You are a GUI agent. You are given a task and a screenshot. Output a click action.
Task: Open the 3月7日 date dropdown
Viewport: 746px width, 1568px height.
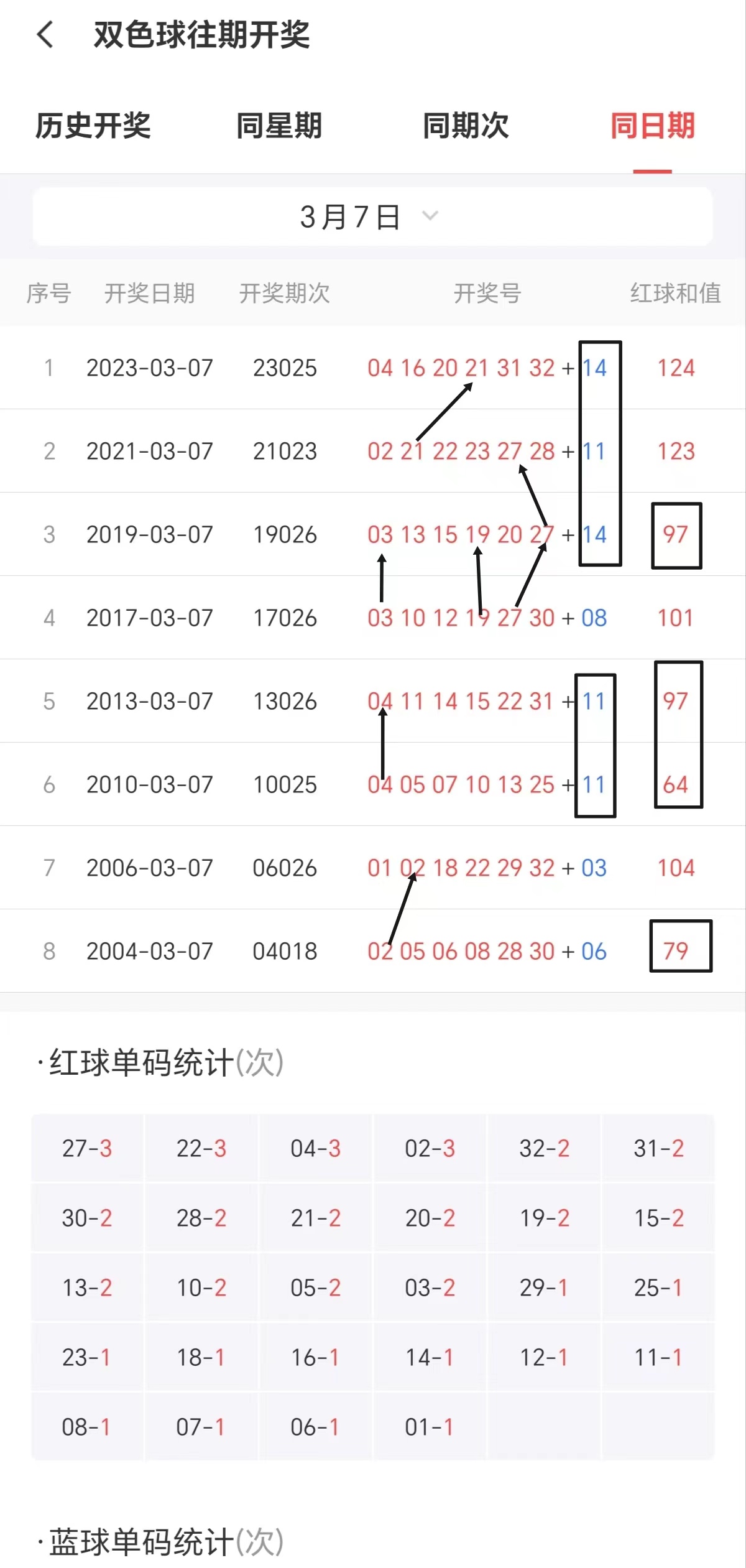click(372, 216)
